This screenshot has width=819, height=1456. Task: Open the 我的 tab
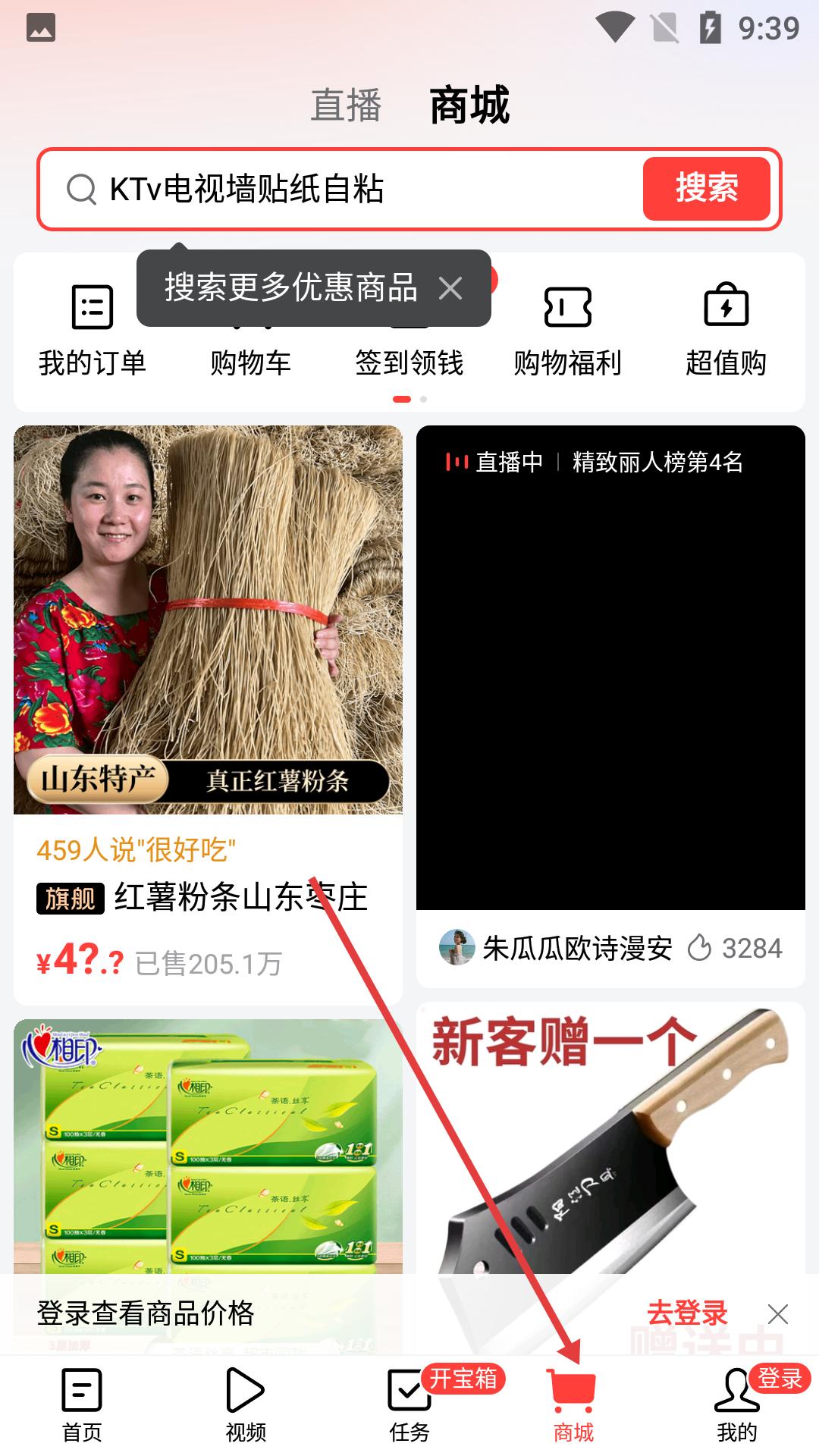tap(737, 1404)
